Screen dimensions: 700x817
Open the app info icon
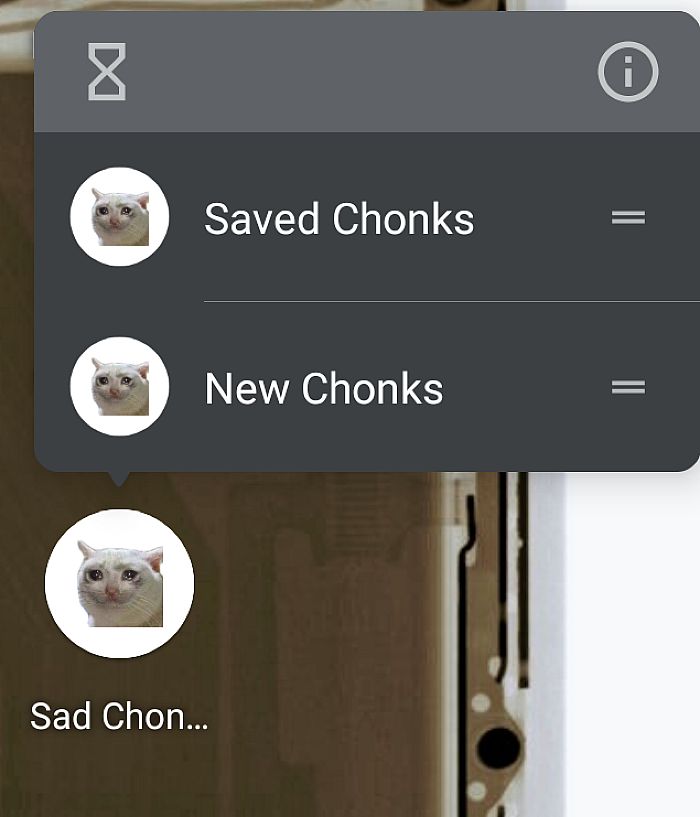(x=628, y=72)
